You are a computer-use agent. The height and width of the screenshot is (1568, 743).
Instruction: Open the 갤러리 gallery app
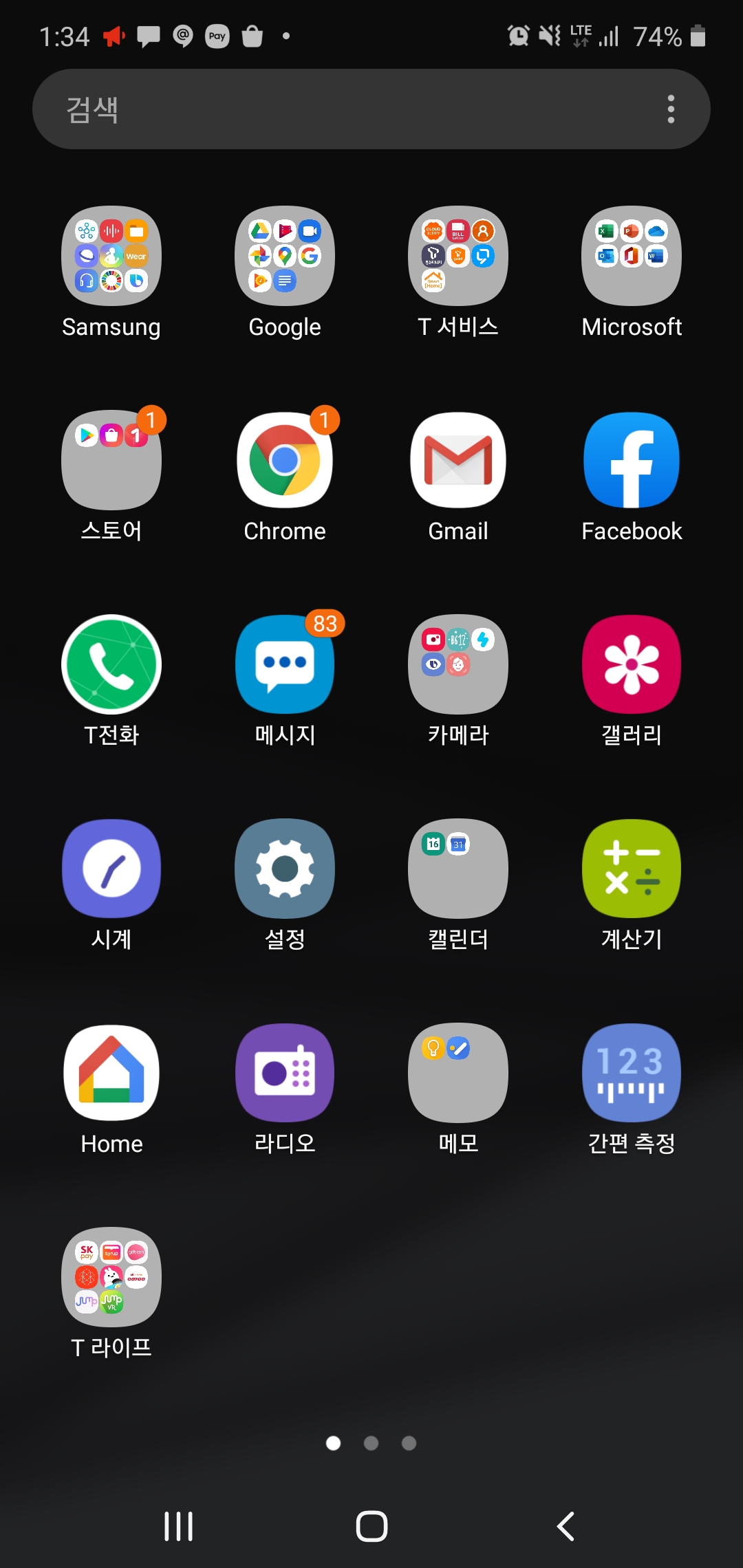[x=632, y=664]
